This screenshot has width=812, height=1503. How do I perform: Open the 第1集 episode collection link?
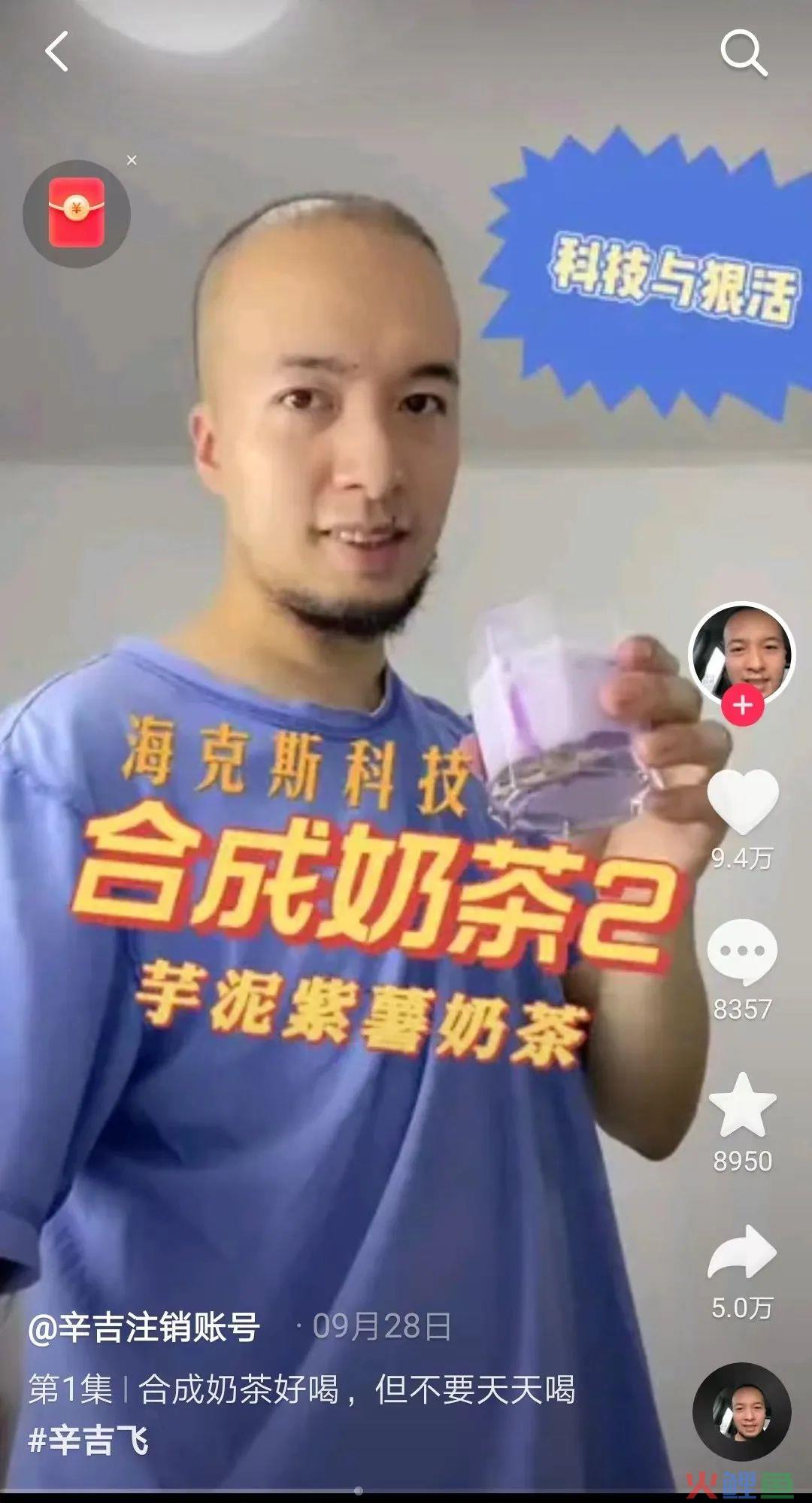tap(71, 1389)
